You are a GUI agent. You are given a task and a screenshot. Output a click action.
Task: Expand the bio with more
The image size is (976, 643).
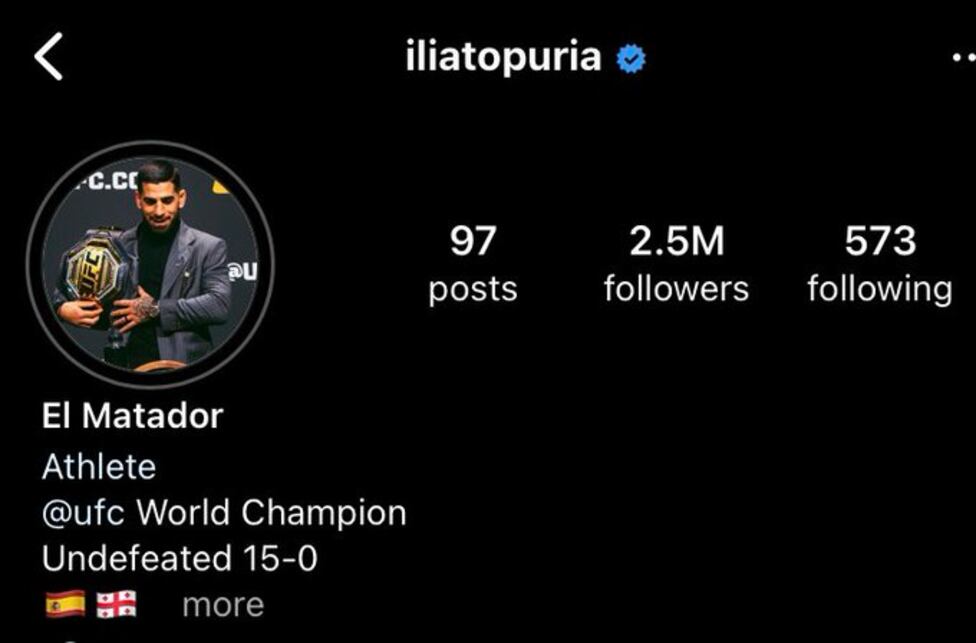click(x=223, y=605)
